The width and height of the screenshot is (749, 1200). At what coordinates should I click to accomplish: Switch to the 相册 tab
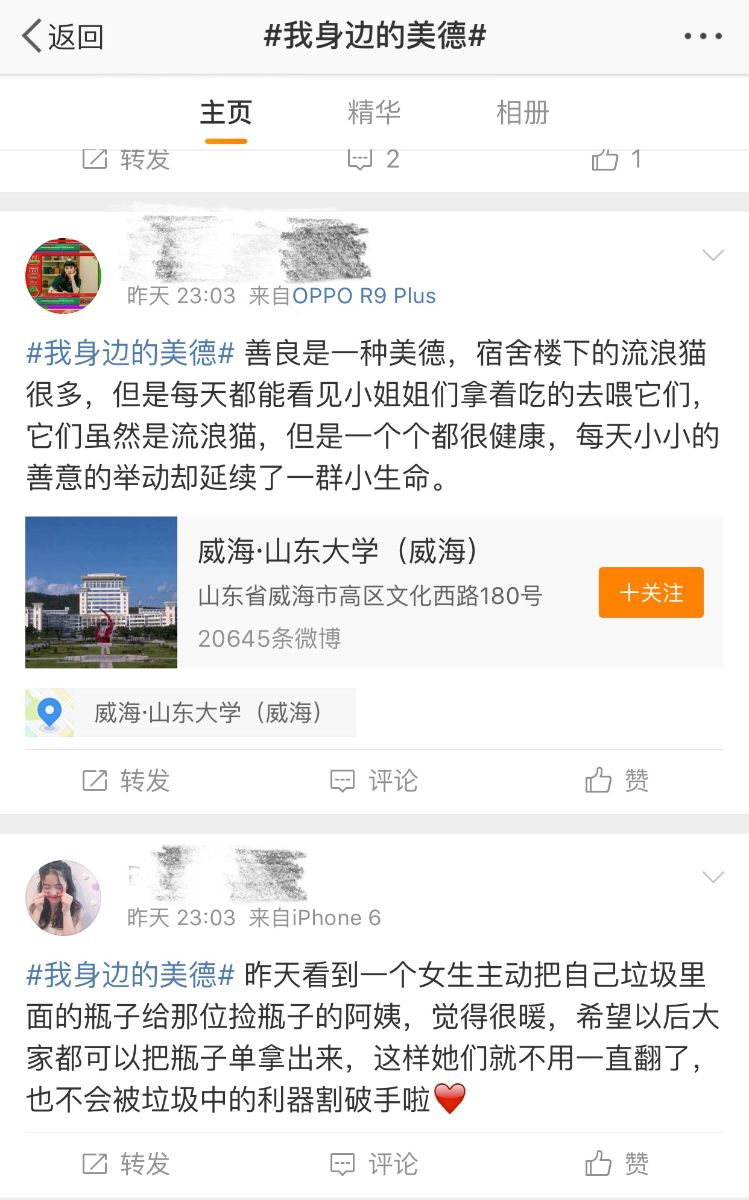click(x=522, y=112)
